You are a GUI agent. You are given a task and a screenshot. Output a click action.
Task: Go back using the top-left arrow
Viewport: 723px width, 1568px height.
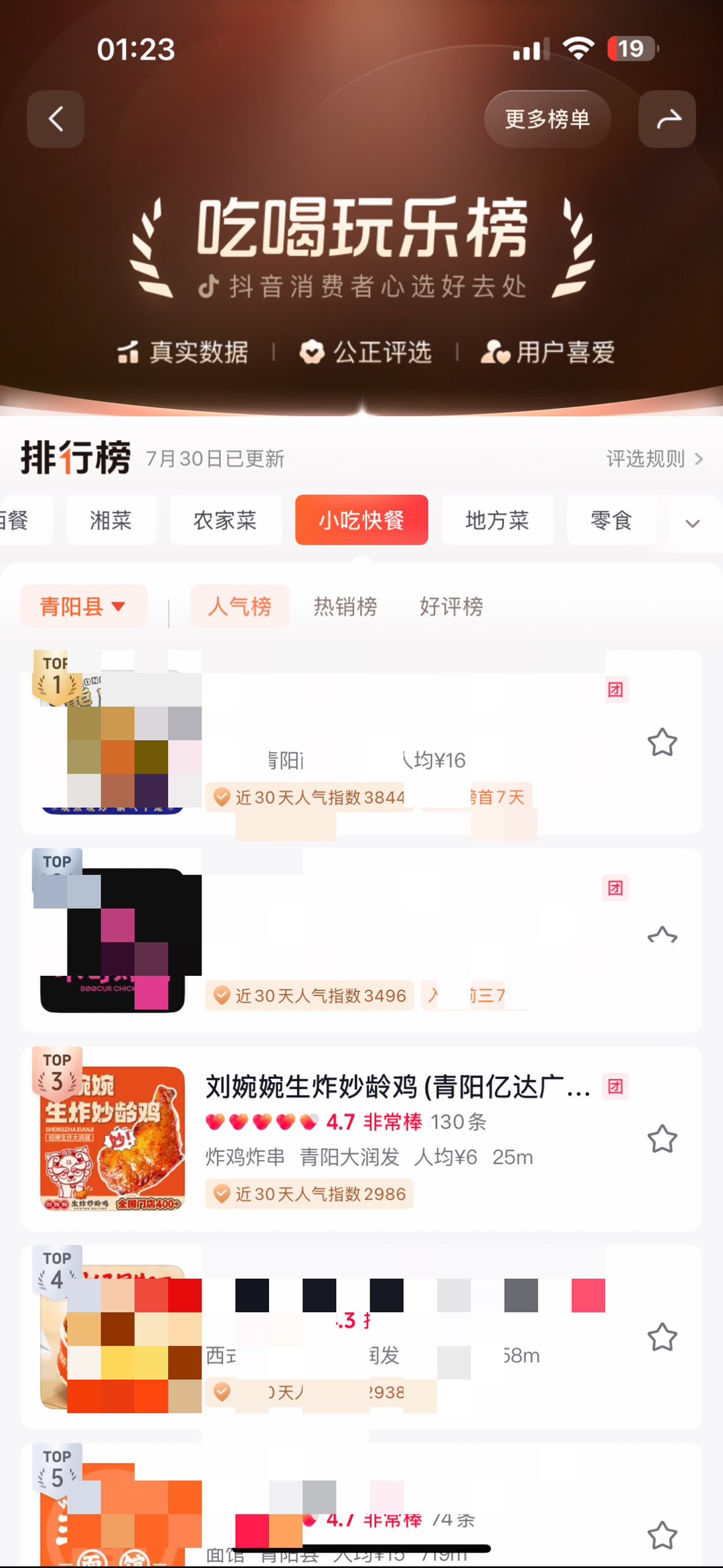point(56,119)
